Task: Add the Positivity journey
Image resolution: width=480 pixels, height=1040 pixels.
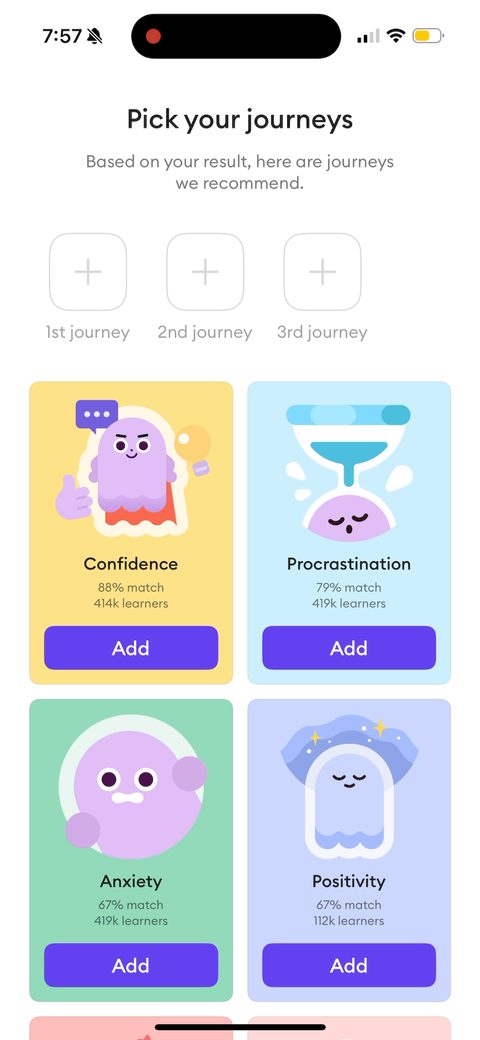Action: (x=349, y=965)
